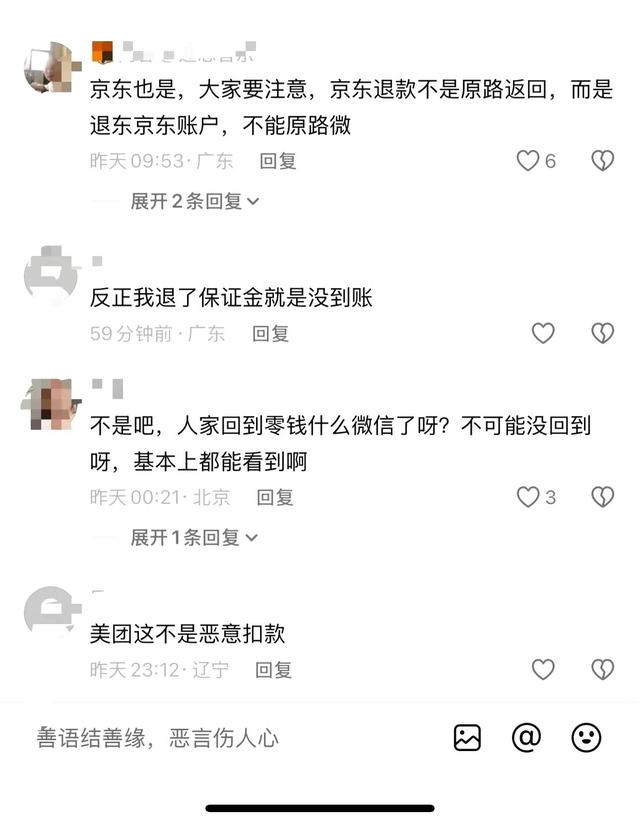640x824 pixels.
Task: Like the comment 反正我退了保证金就是没到账
Action: (x=543, y=334)
